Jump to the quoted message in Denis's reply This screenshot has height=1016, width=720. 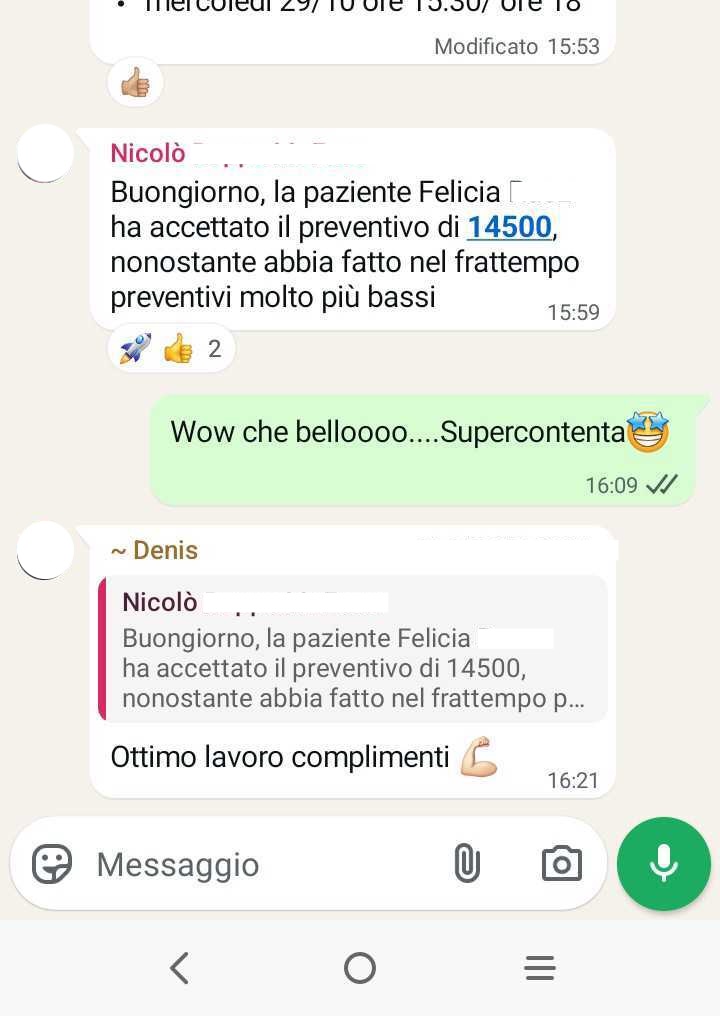(x=353, y=648)
